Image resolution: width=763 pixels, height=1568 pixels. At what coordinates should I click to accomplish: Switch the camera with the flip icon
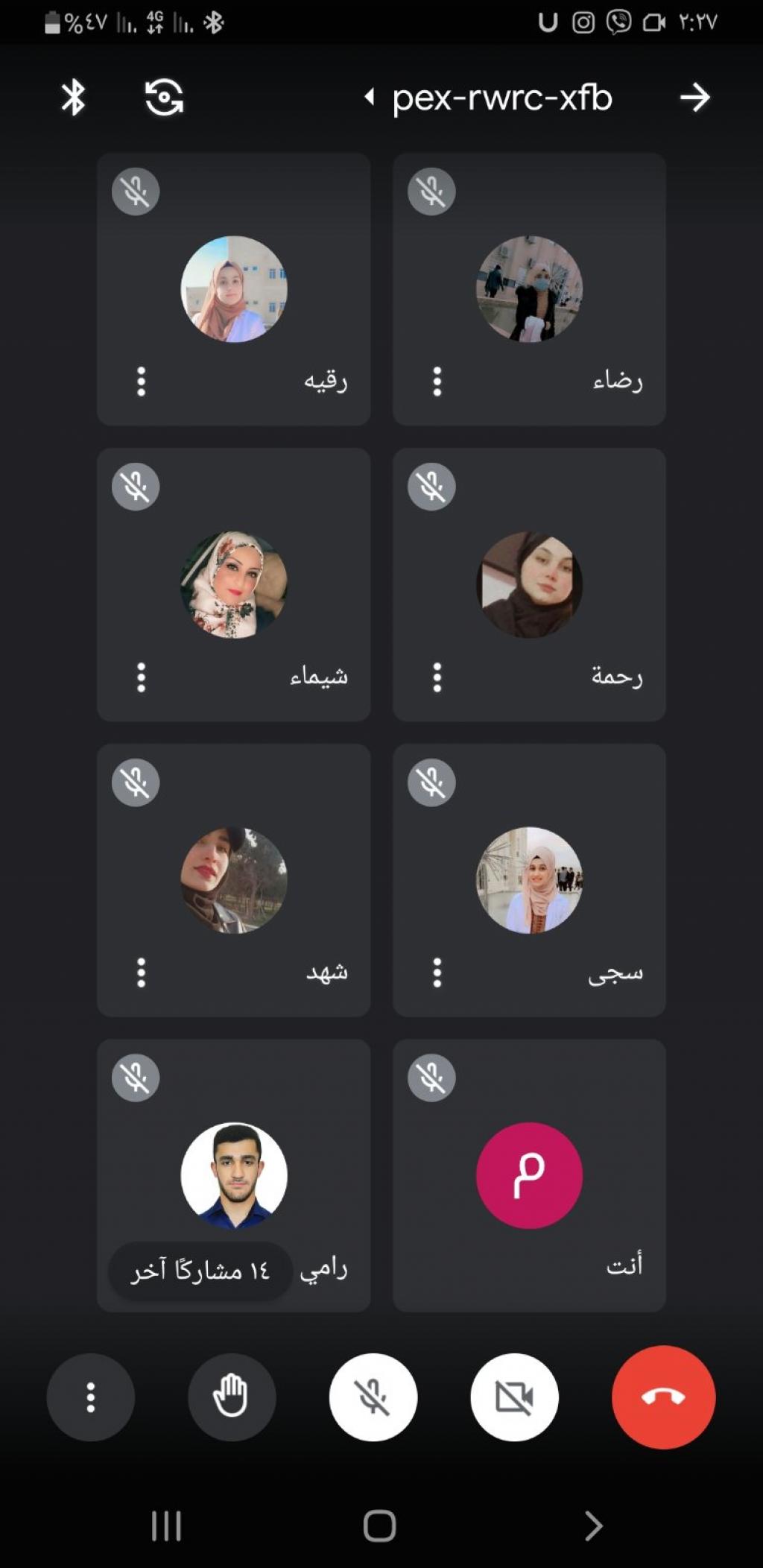click(x=164, y=98)
